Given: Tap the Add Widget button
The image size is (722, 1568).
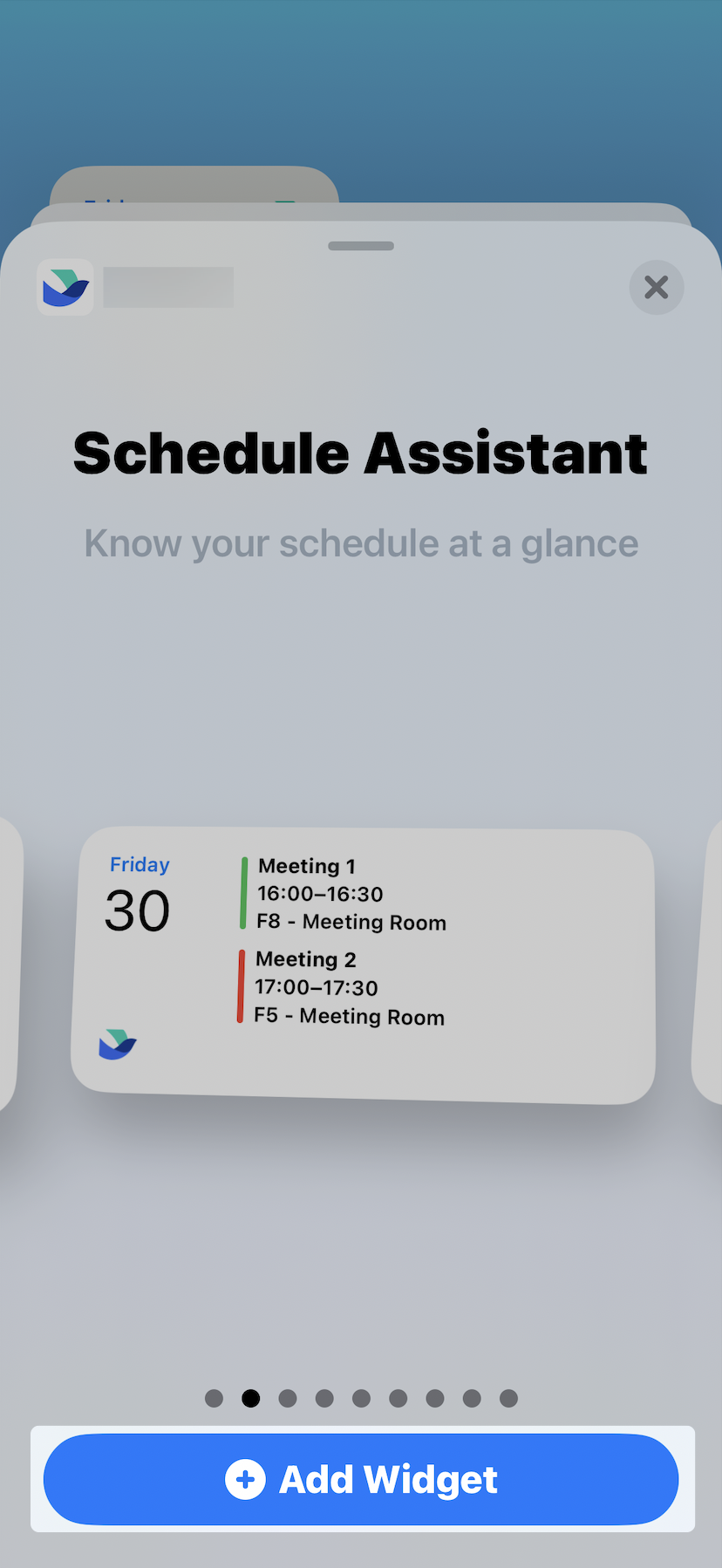Looking at the screenshot, I should point(361,1479).
